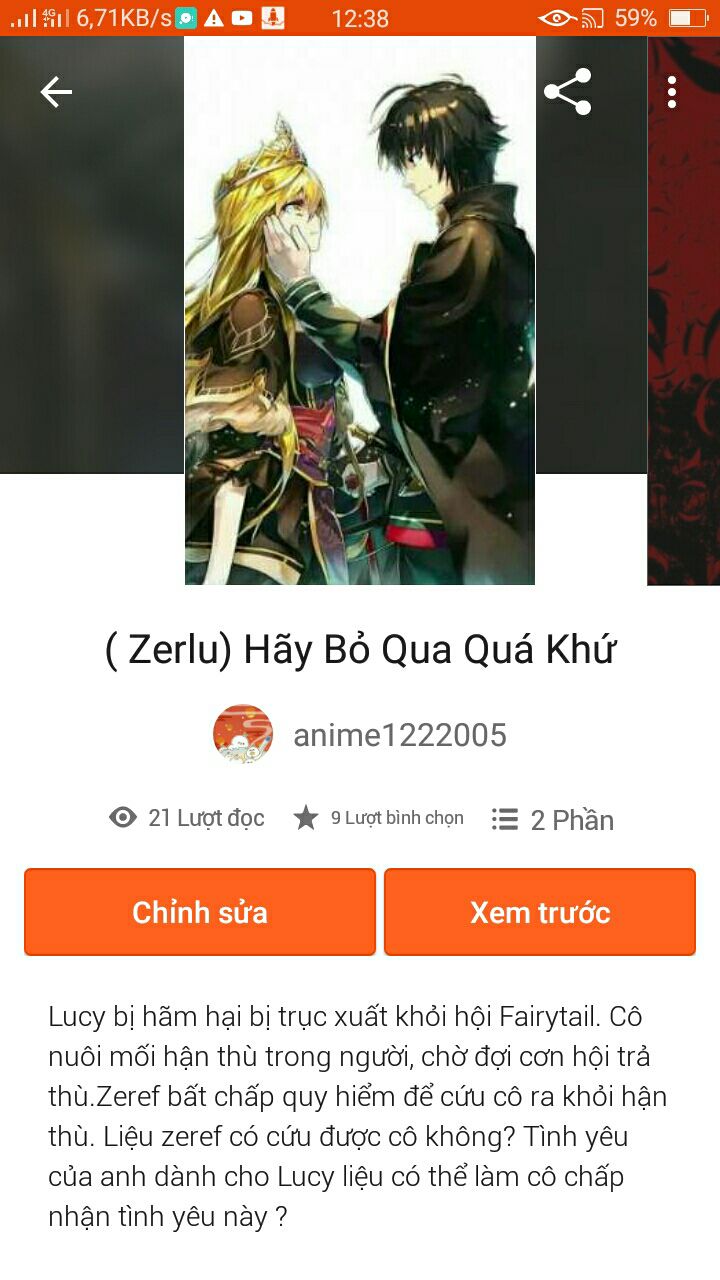Tap the Xem trước button
Image resolution: width=720 pixels, height=1280 pixels.
point(540,912)
